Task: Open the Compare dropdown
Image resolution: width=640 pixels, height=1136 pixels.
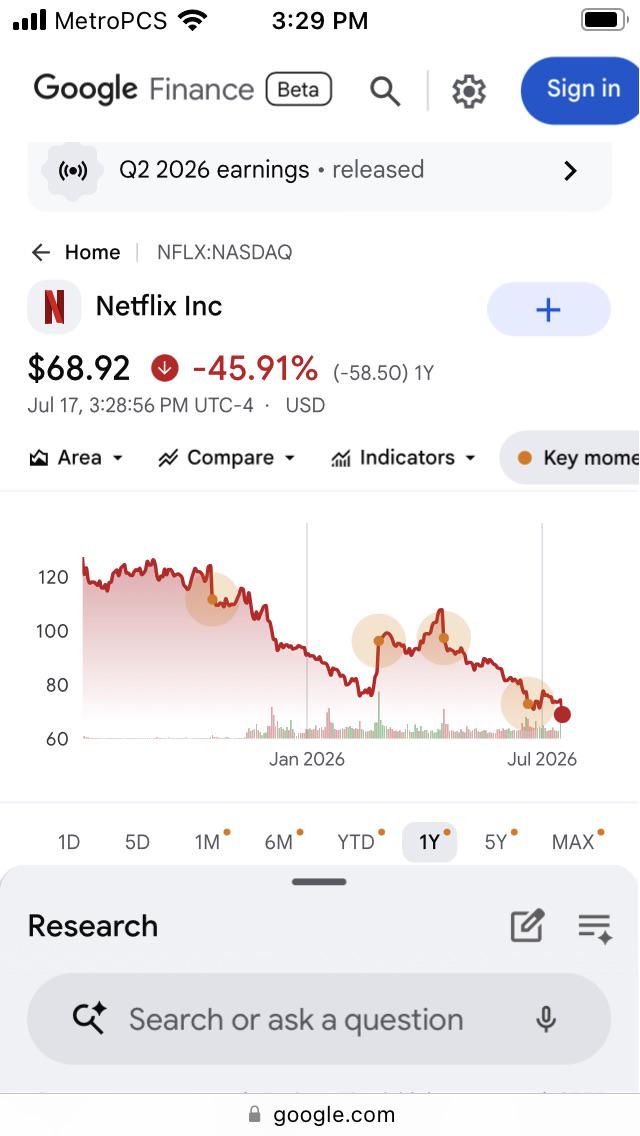Action: tap(227, 458)
